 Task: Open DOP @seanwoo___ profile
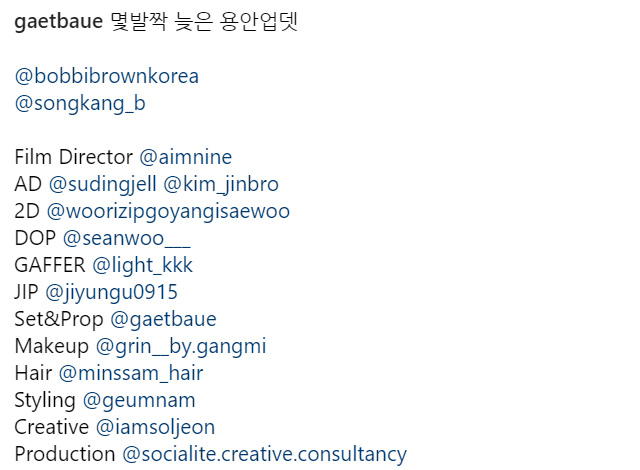click(x=126, y=238)
